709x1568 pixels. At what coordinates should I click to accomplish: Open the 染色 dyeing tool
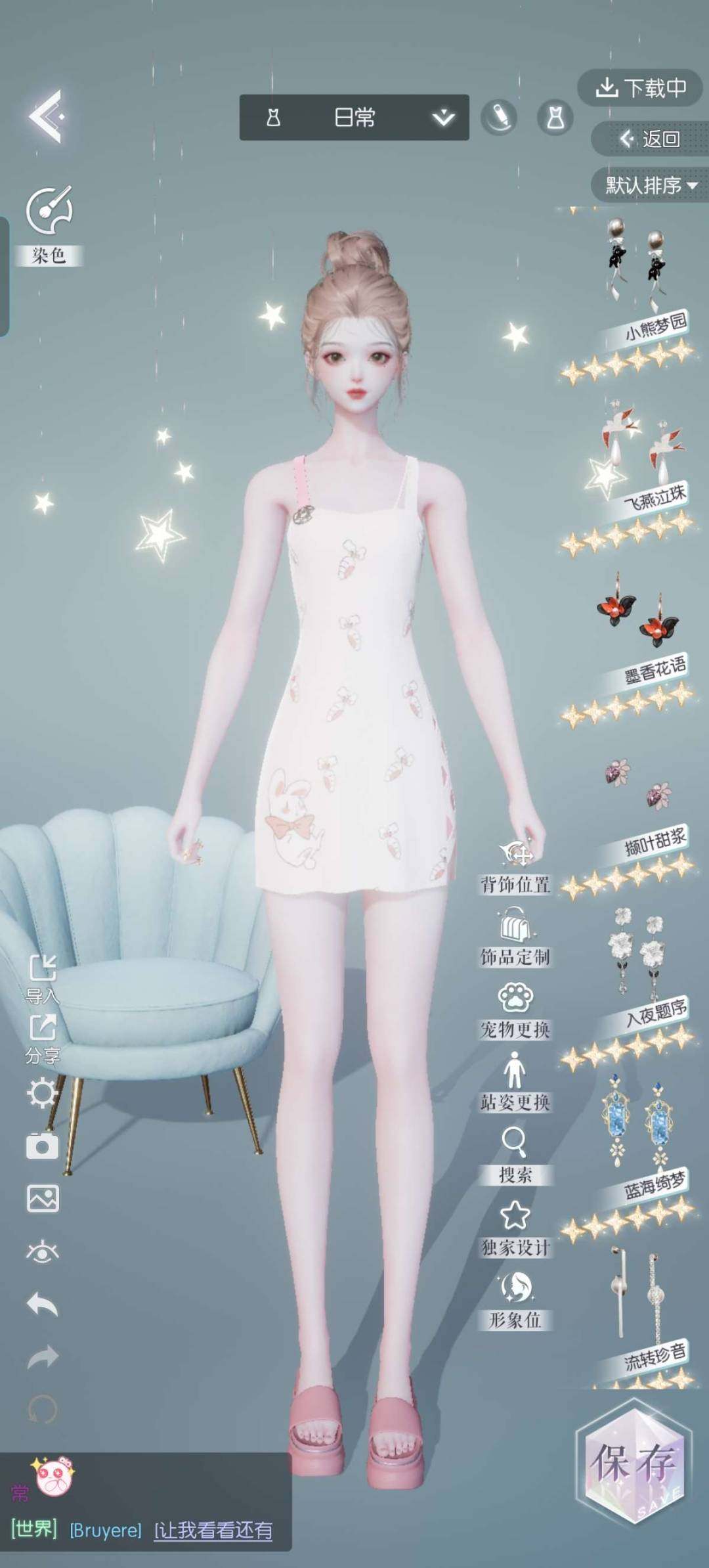tap(49, 223)
